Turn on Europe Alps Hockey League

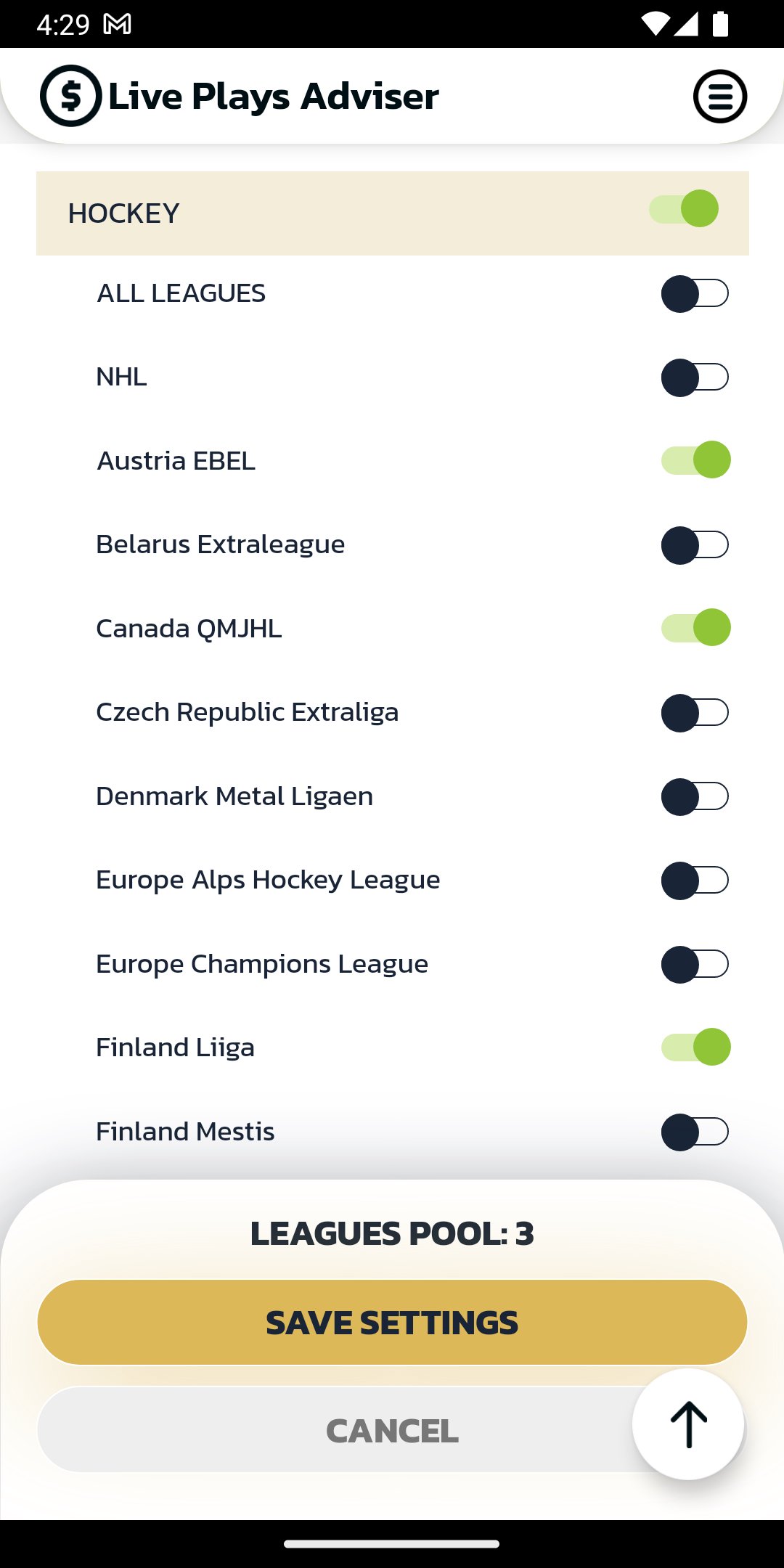[695, 881]
